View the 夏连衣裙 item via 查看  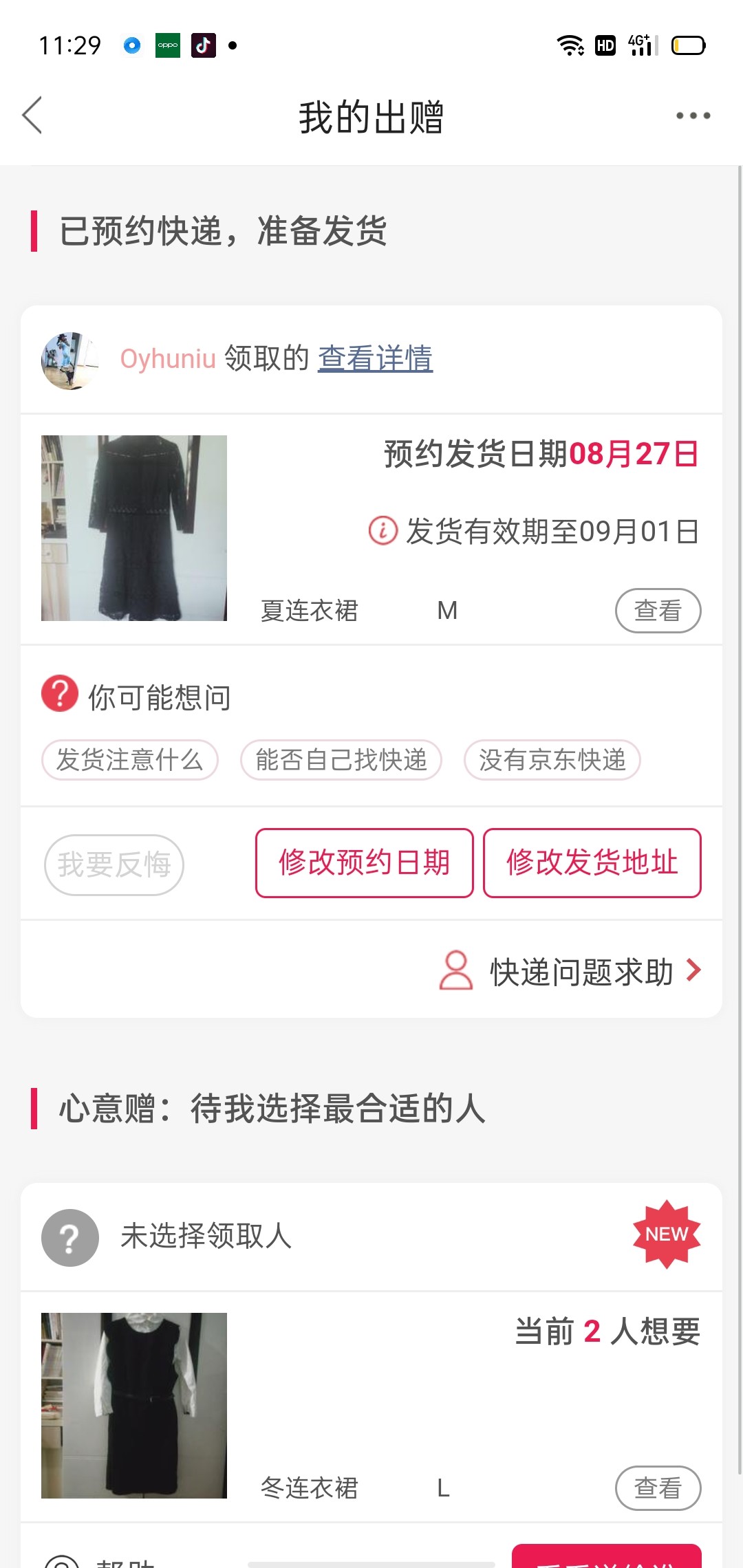pyautogui.click(x=658, y=611)
